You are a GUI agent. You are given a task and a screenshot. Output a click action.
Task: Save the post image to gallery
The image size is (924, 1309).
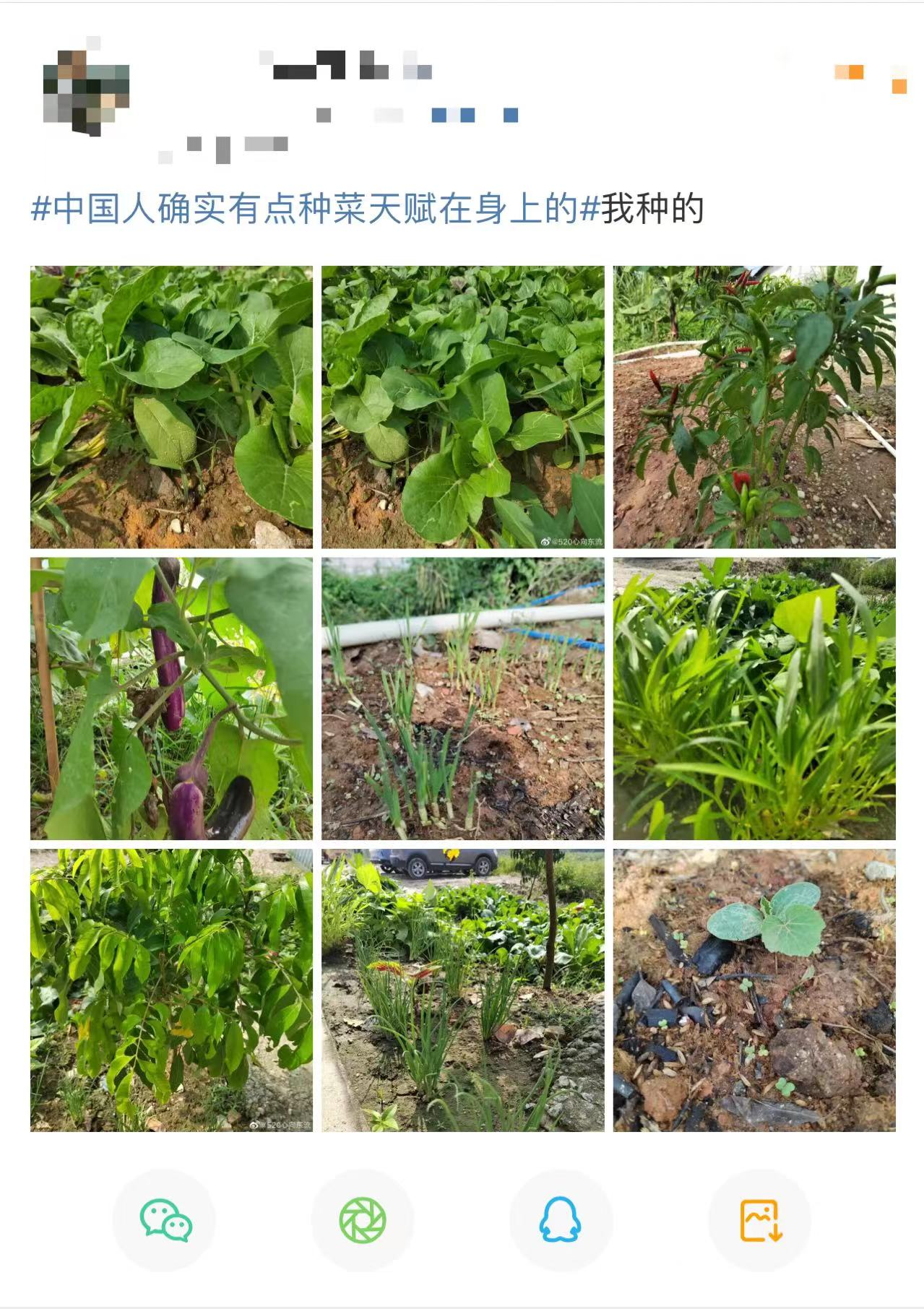(760, 1220)
